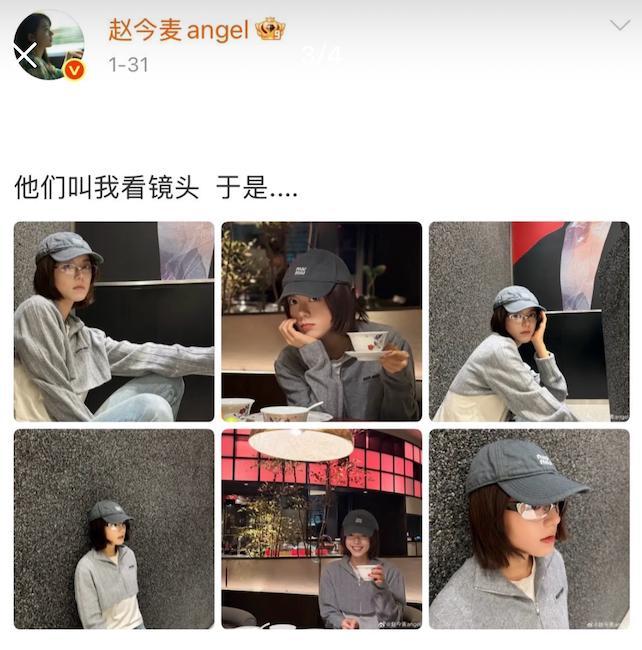View the photo holding a teacup, chin on hand
The width and height of the screenshot is (642, 650).
pyautogui.click(x=321, y=321)
